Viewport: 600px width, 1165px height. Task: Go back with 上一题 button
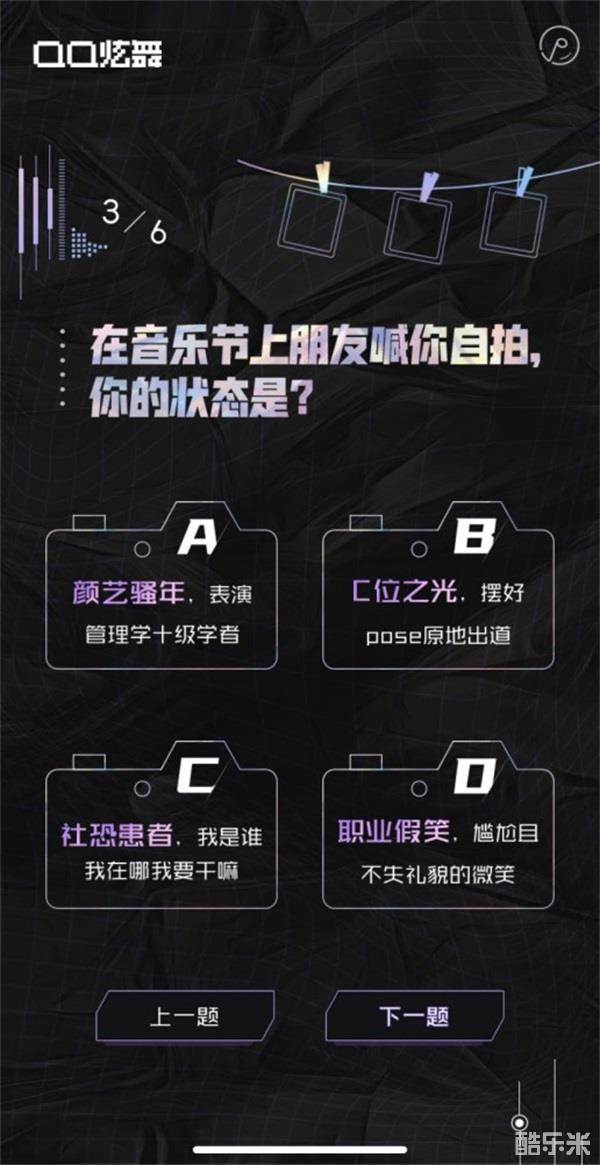[x=184, y=1017]
